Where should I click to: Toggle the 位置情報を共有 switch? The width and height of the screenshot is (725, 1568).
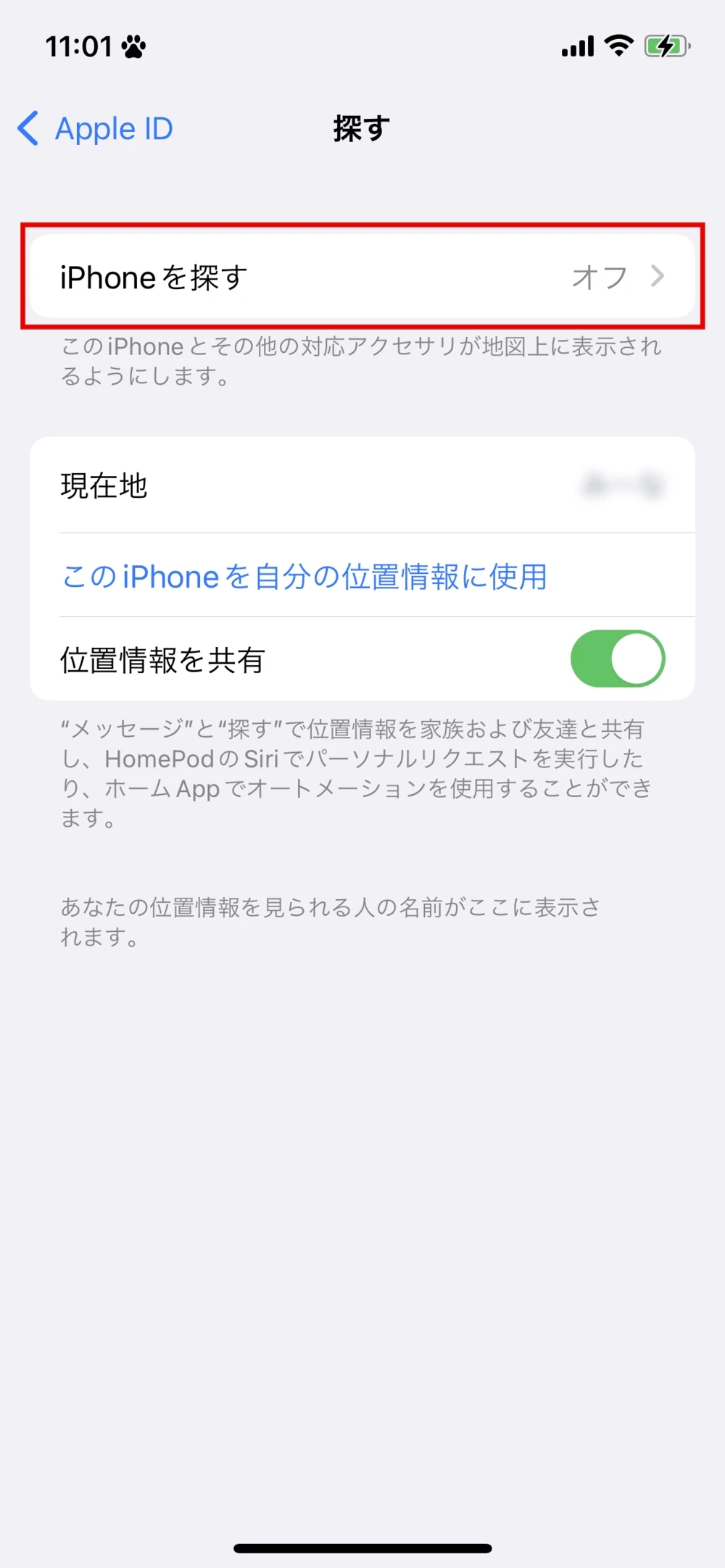618,659
